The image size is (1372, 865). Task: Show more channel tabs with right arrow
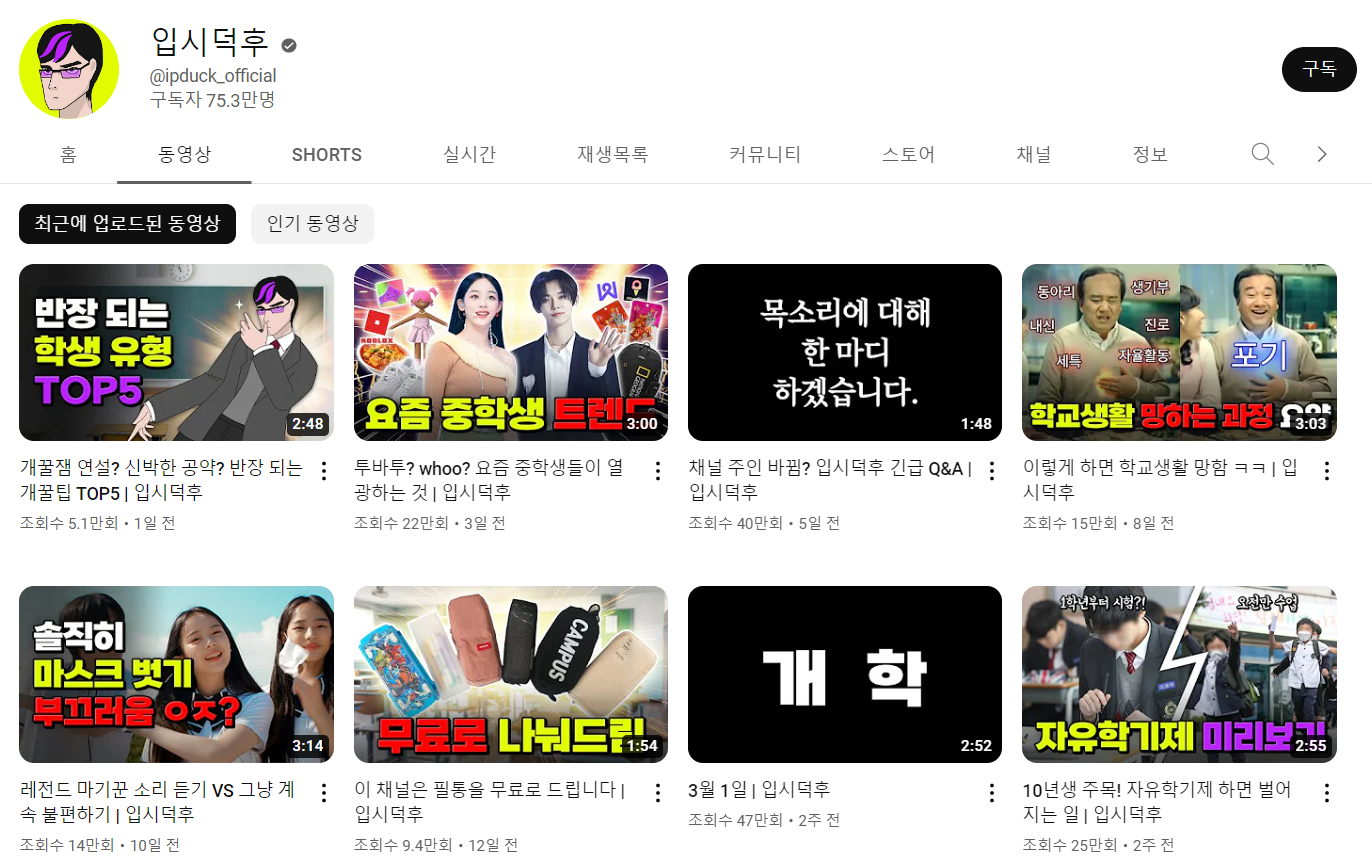click(1322, 154)
